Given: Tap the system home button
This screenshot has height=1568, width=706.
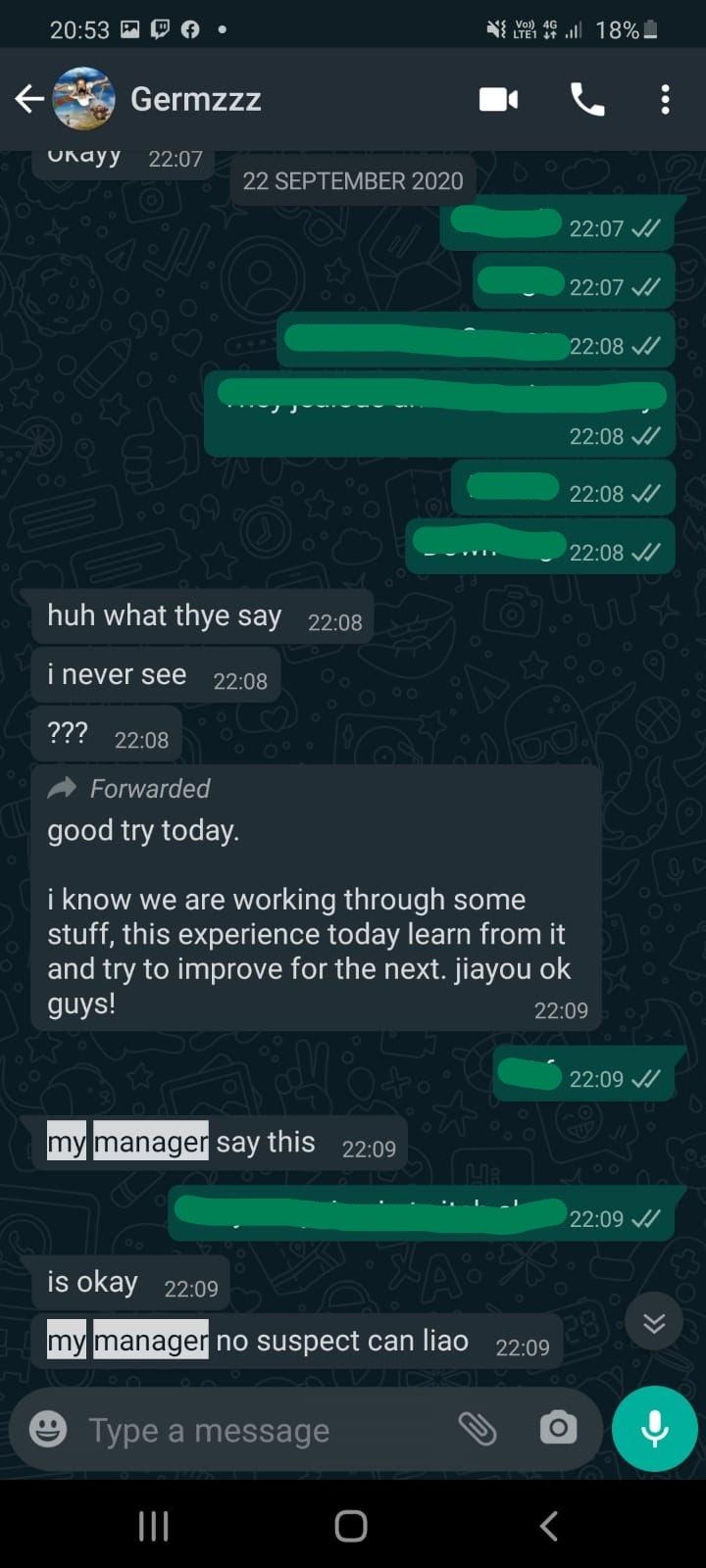Looking at the screenshot, I should [x=351, y=1526].
